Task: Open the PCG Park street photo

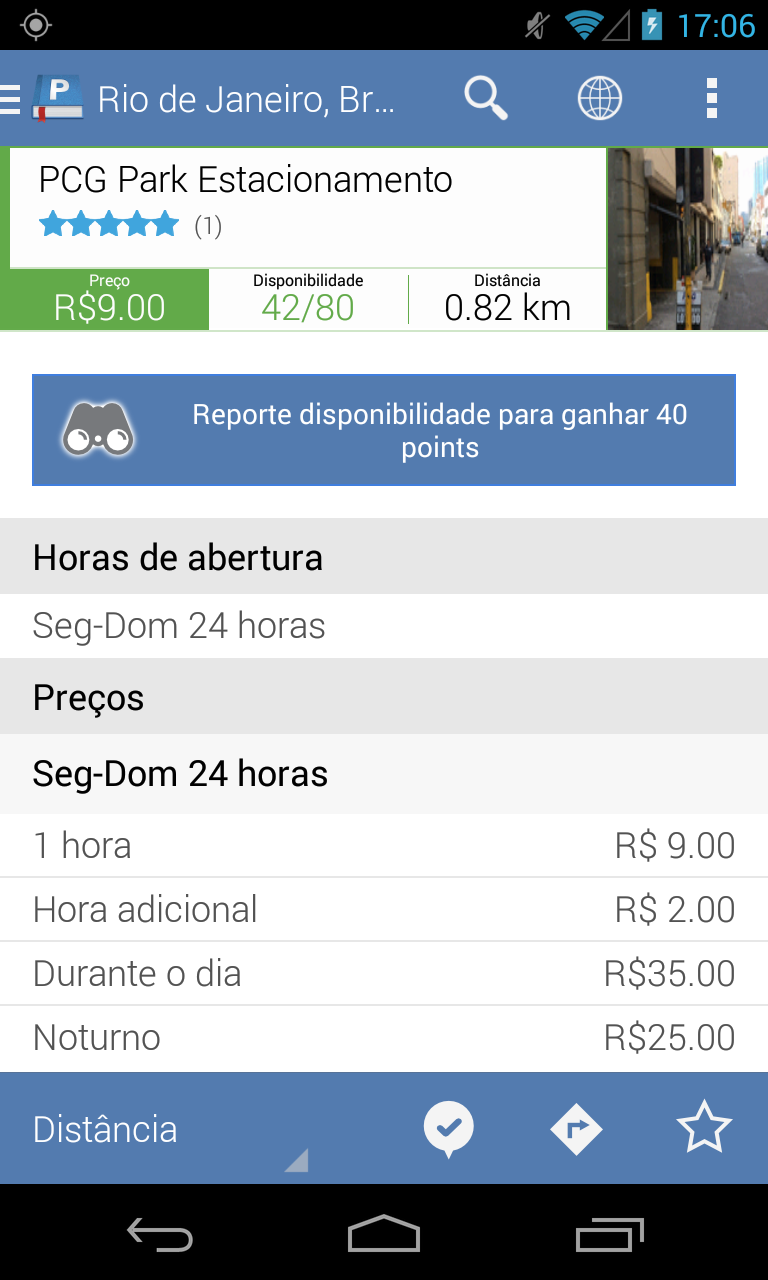Action: point(687,239)
